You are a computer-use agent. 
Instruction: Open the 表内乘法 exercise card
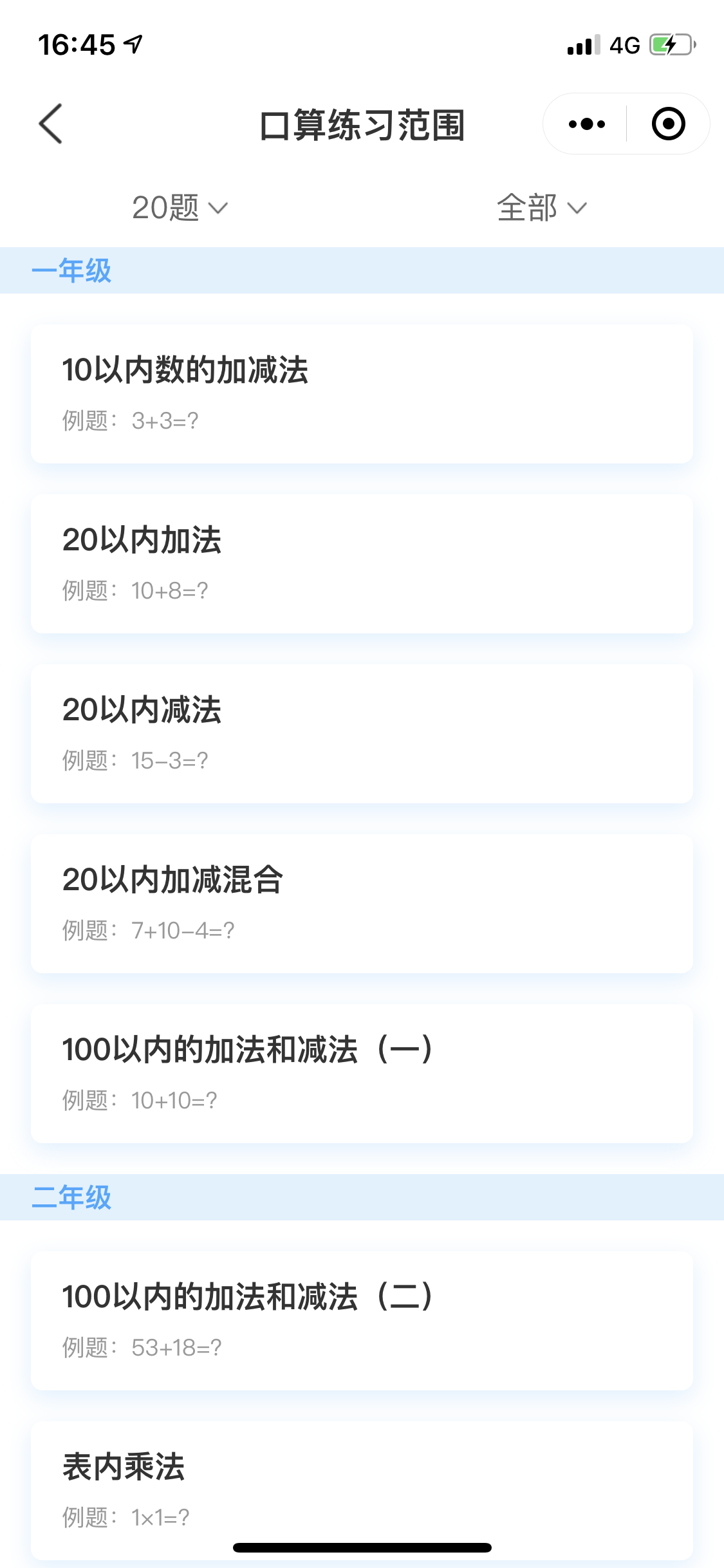(x=362, y=1491)
